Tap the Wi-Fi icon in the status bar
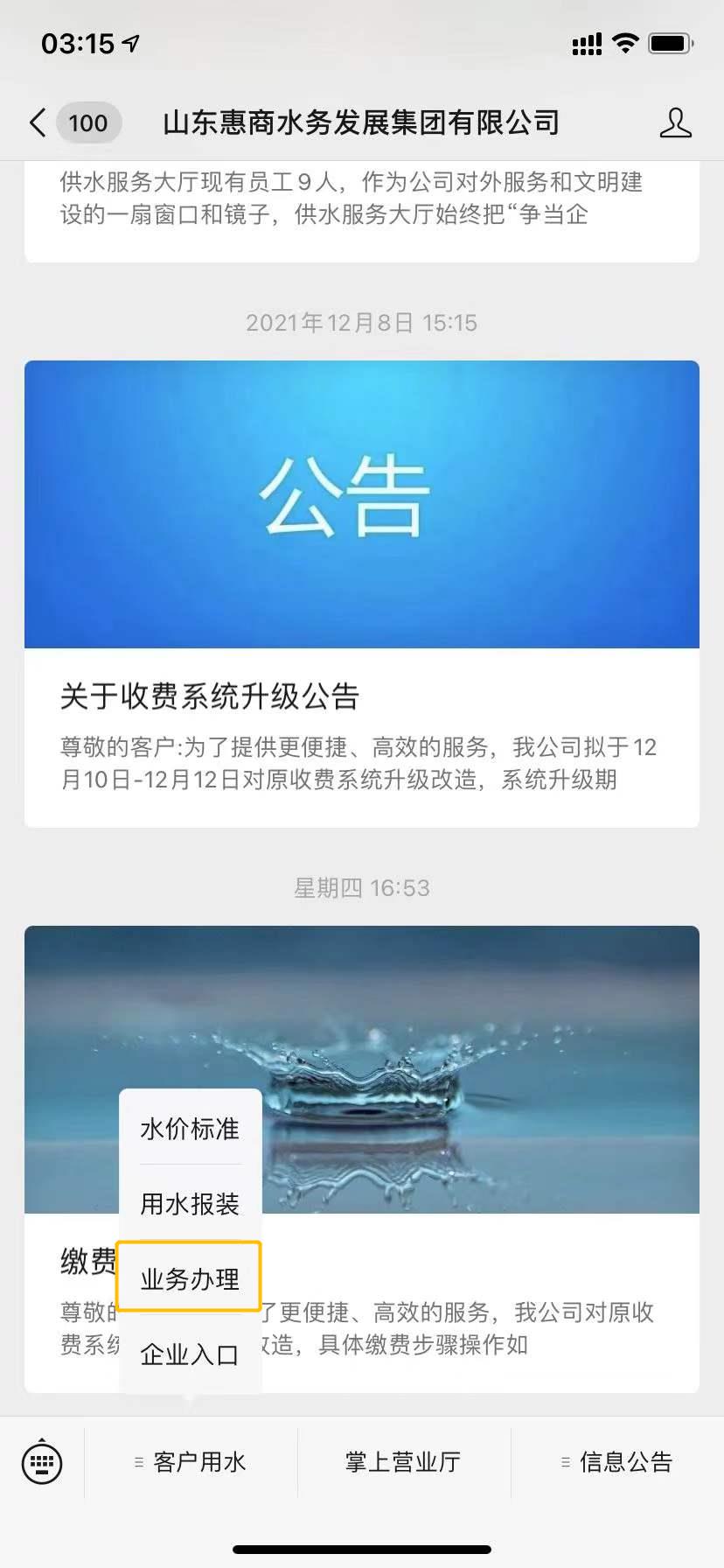The image size is (724, 1568). 623,42
